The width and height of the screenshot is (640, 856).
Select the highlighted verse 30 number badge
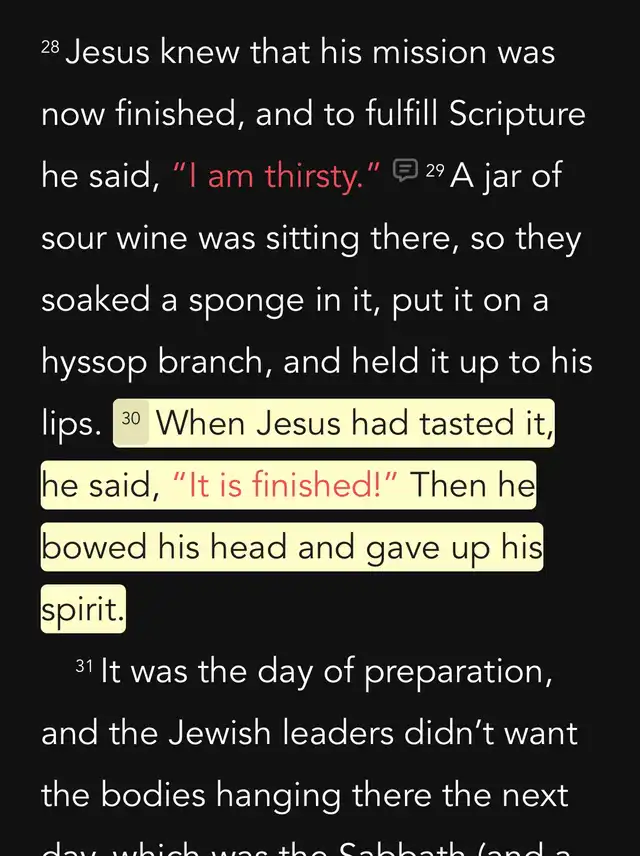(131, 424)
